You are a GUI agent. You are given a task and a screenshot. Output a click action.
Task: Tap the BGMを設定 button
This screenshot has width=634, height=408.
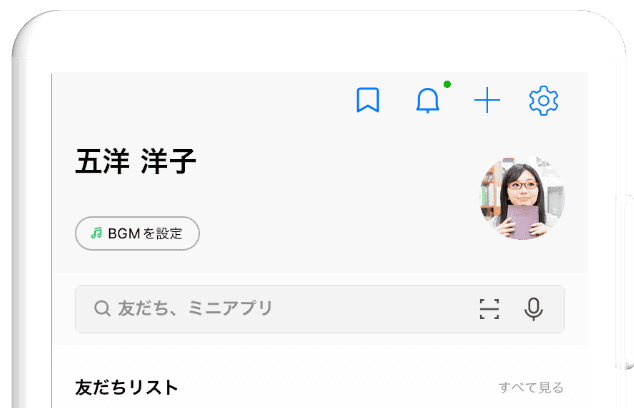(138, 233)
